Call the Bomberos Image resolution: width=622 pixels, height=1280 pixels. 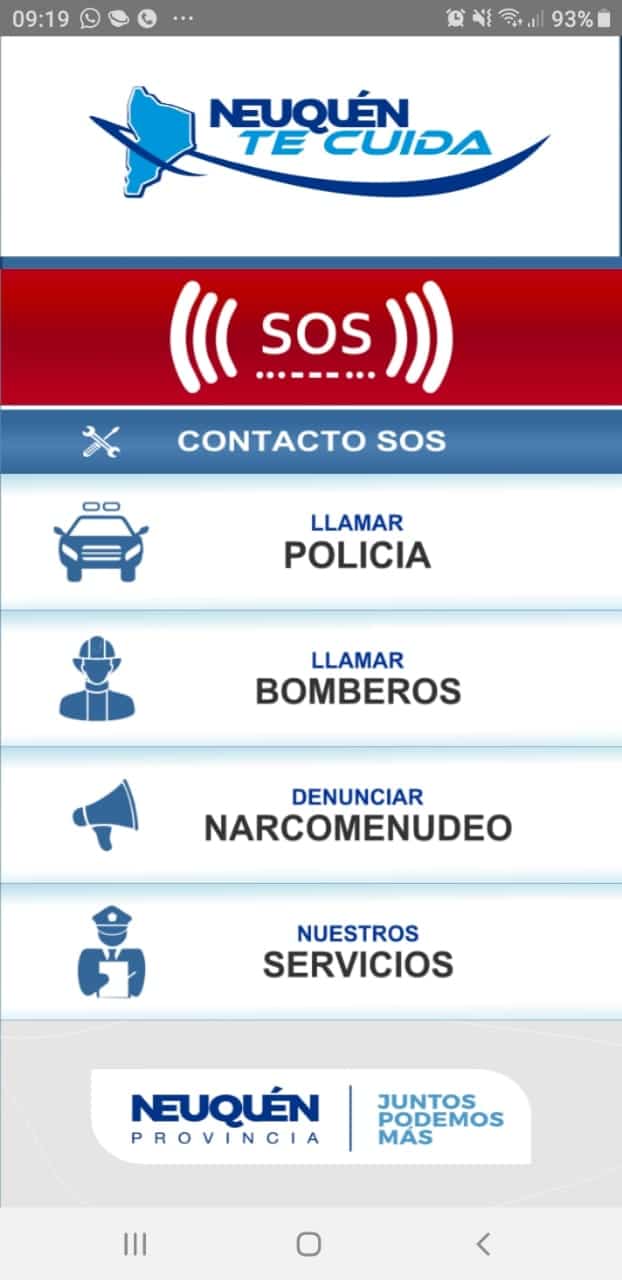click(x=311, y=680)
